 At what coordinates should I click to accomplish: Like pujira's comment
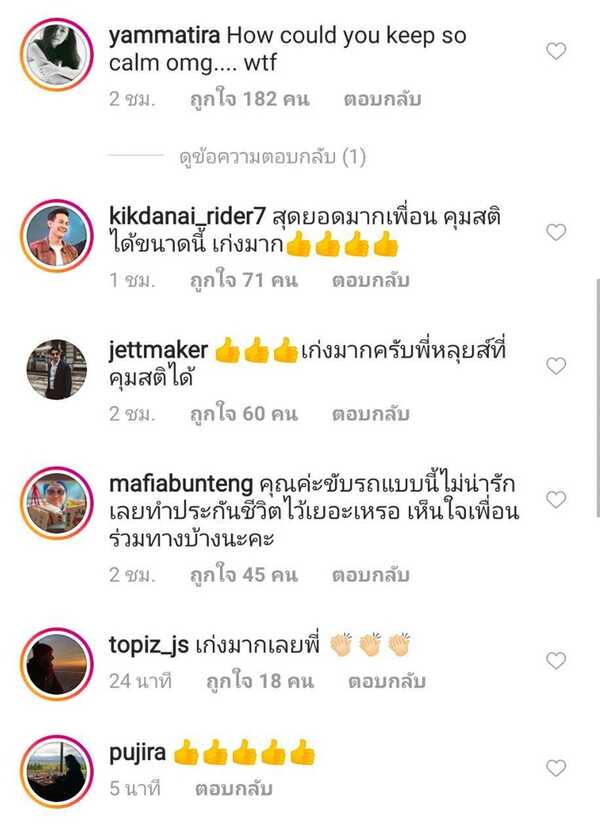point(557,768)
